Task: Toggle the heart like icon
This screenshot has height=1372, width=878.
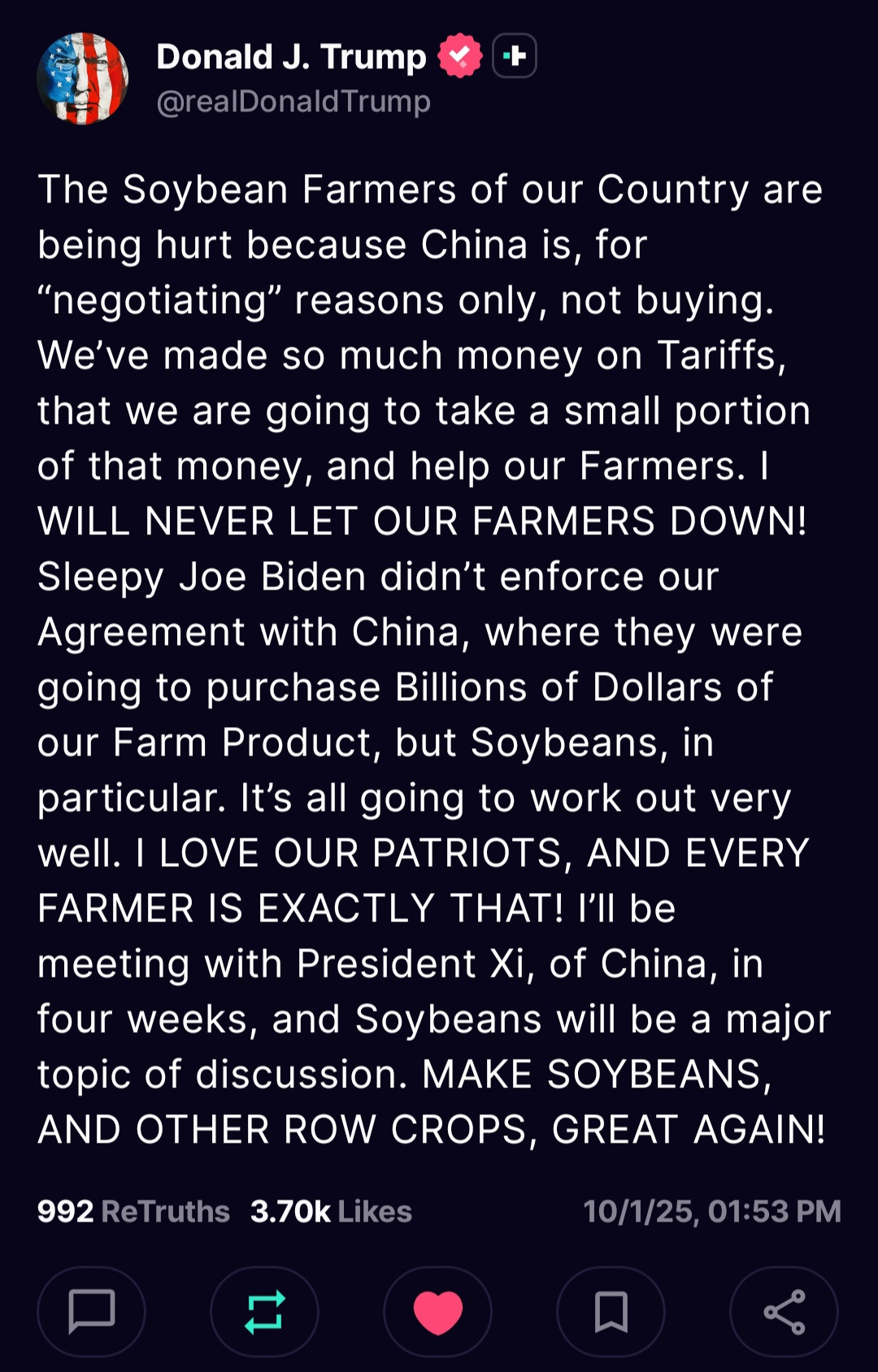Action: click(x=437, y=1311)
